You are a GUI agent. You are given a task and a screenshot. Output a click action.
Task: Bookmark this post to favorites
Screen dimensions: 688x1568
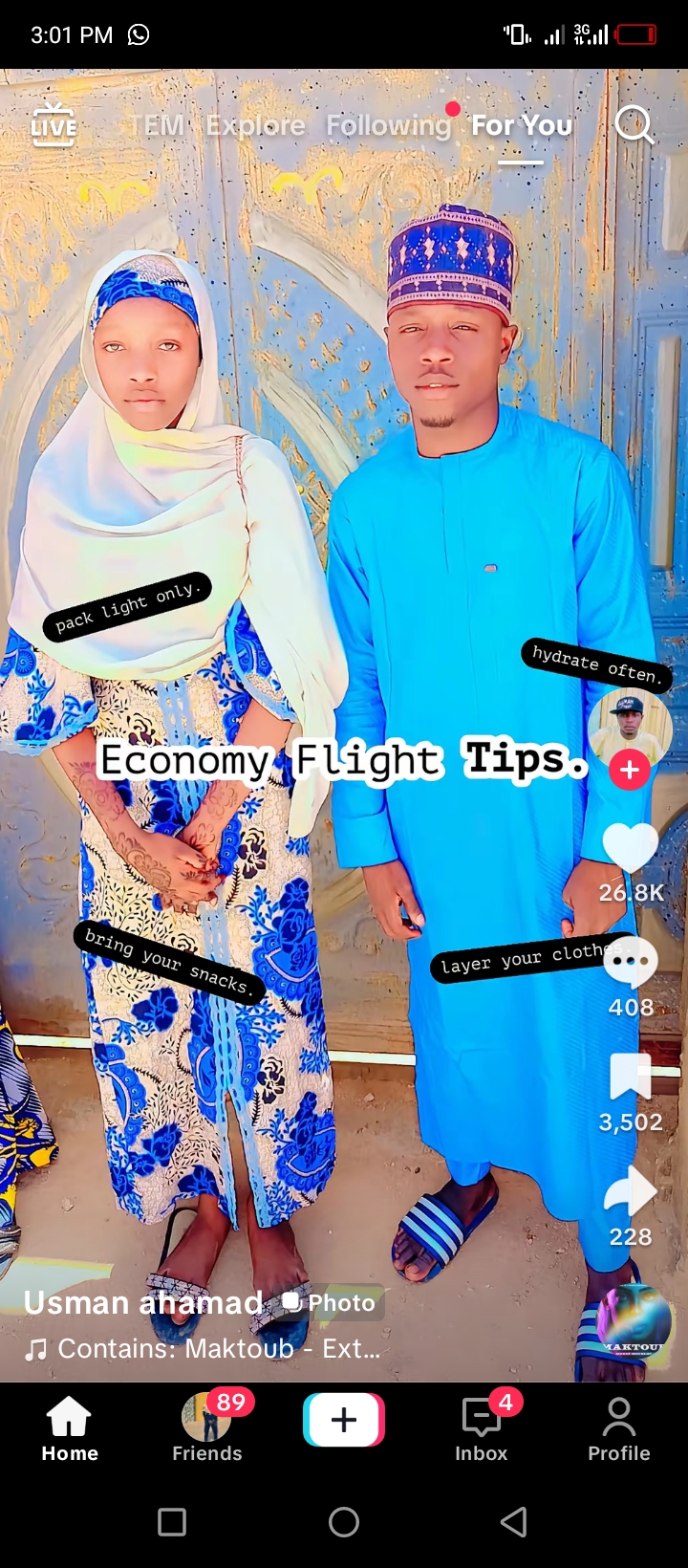click(x=631, y=1078)
